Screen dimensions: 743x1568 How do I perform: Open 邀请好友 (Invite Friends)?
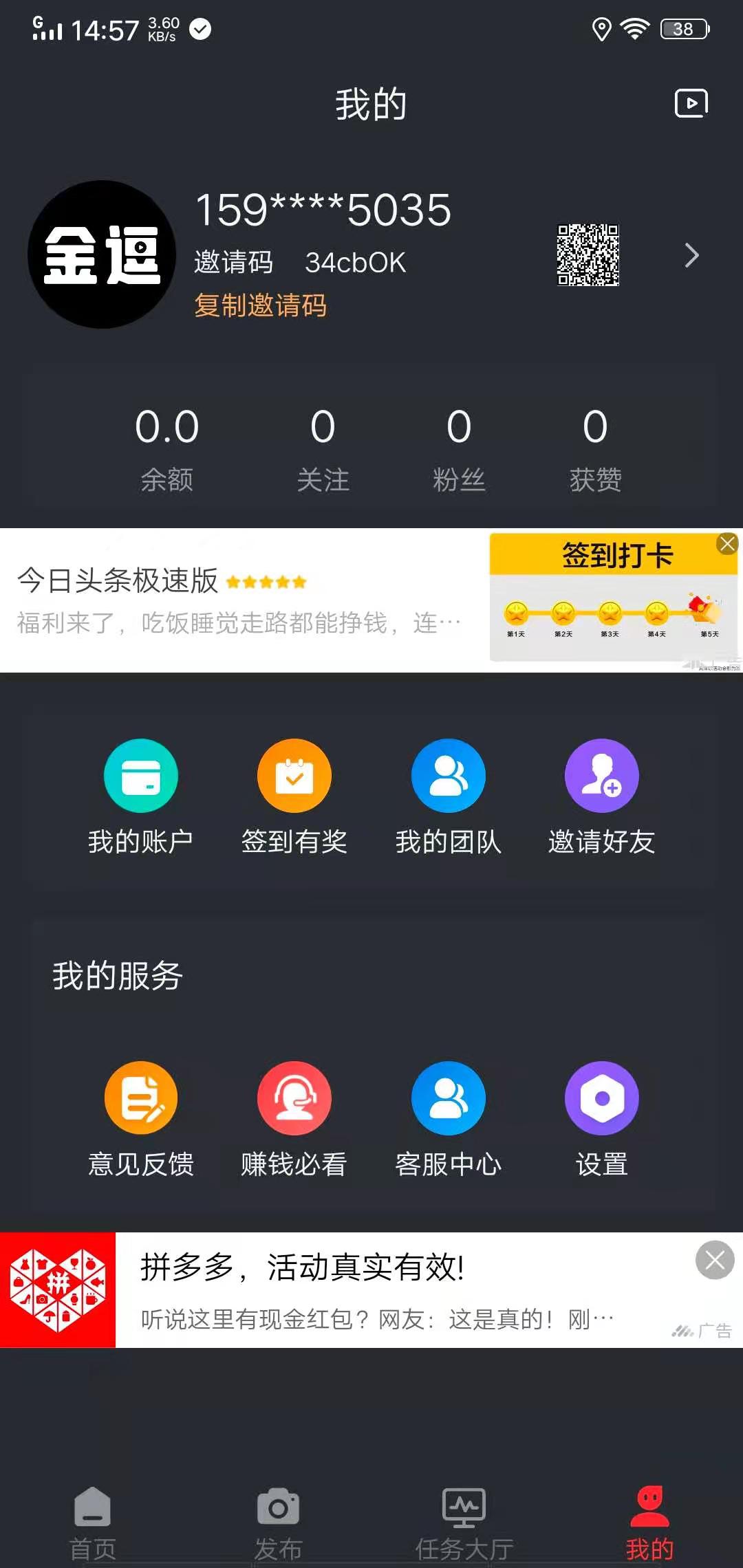602,798
